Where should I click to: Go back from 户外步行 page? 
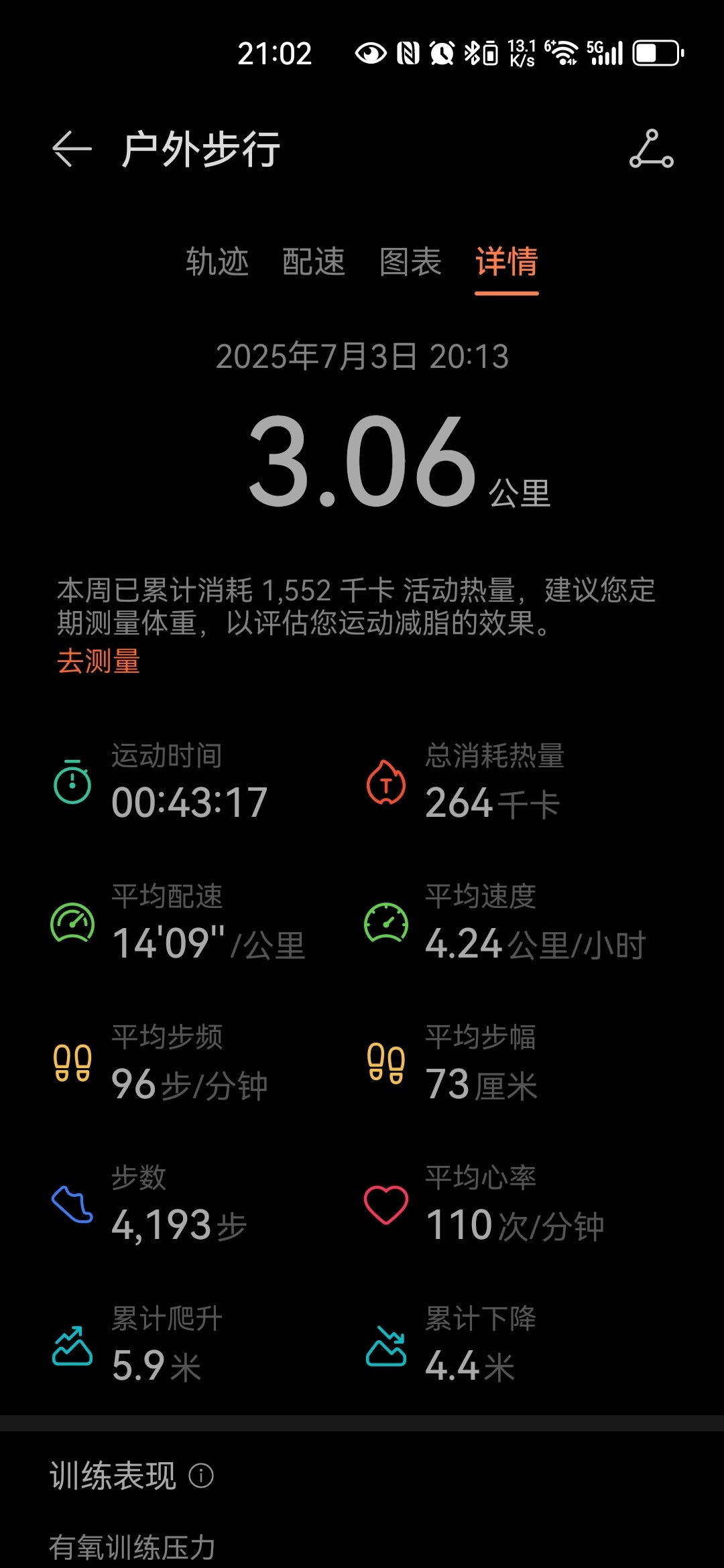[x=72, y=149]
